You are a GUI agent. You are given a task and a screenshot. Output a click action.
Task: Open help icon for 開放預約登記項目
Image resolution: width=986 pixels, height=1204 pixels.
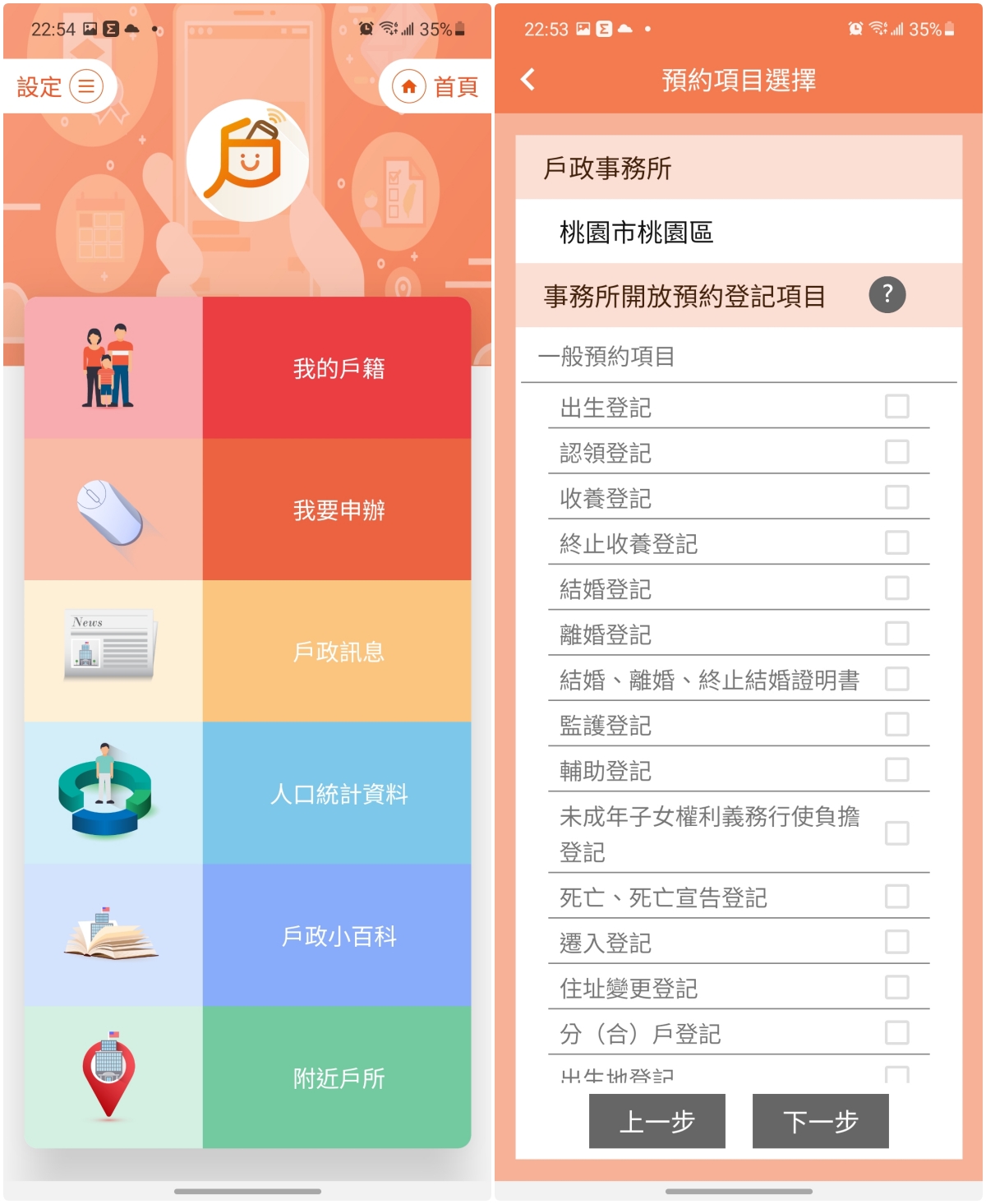[887, 294]
